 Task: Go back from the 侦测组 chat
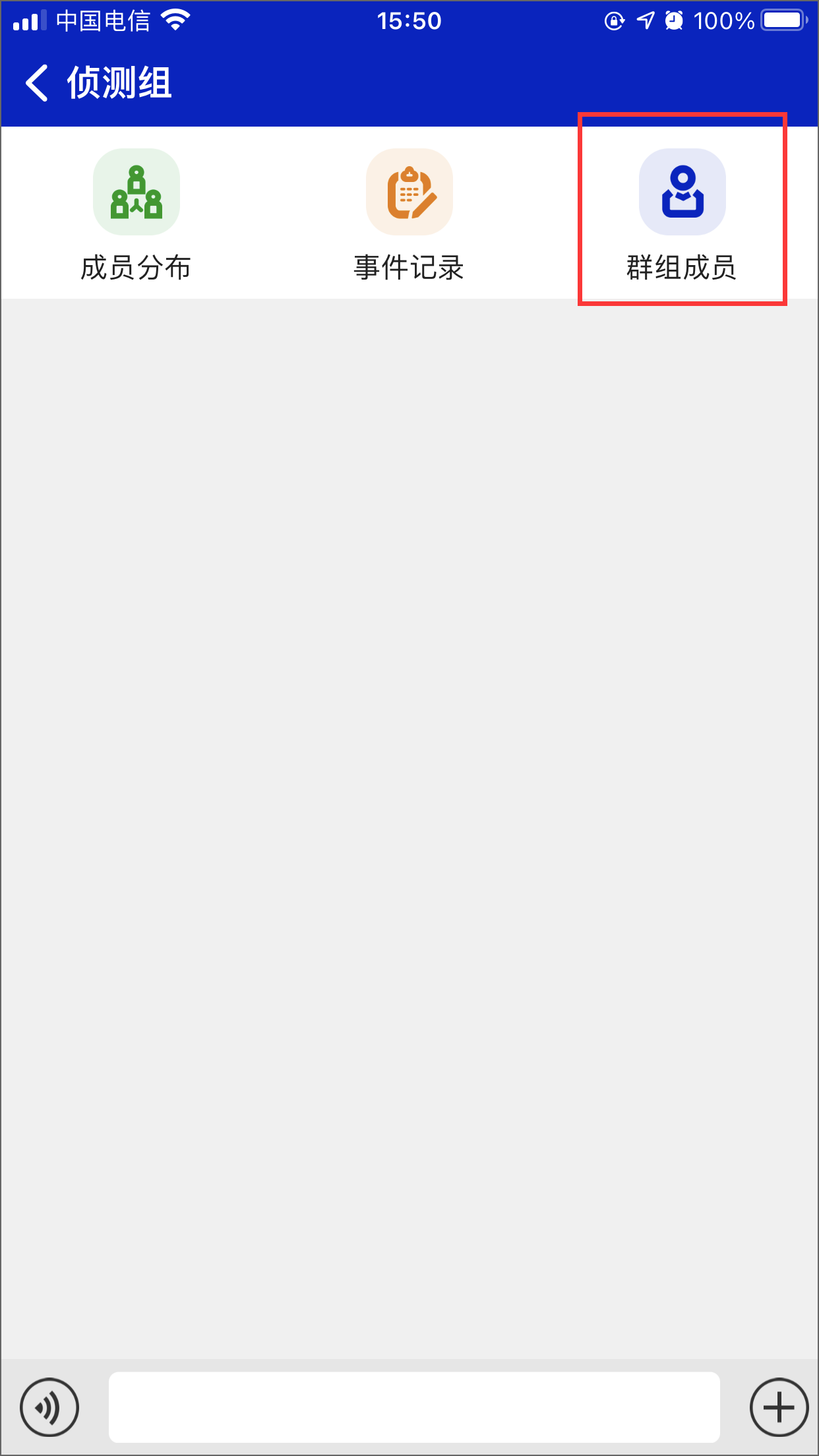click(37, 83)
